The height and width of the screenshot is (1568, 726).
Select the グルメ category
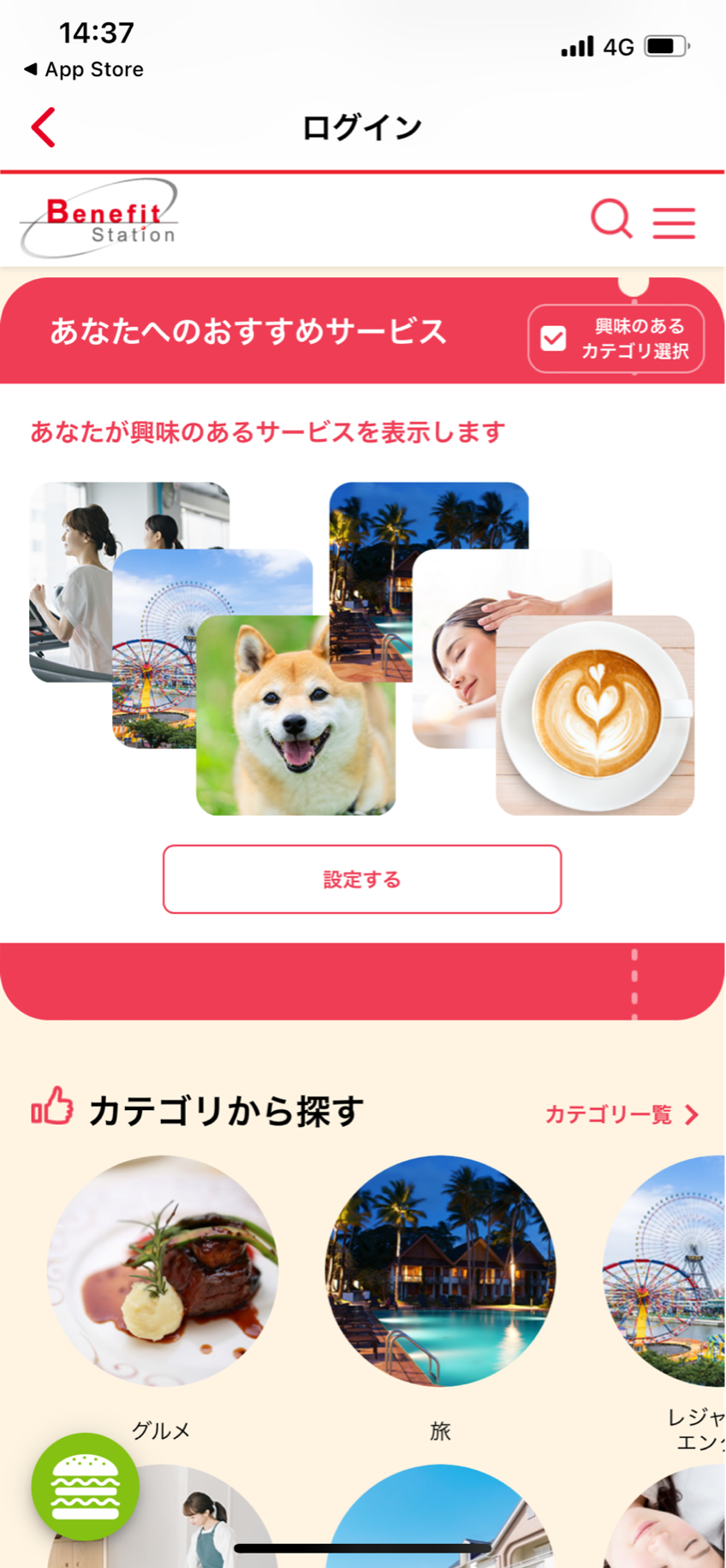tap(162, 1271)
